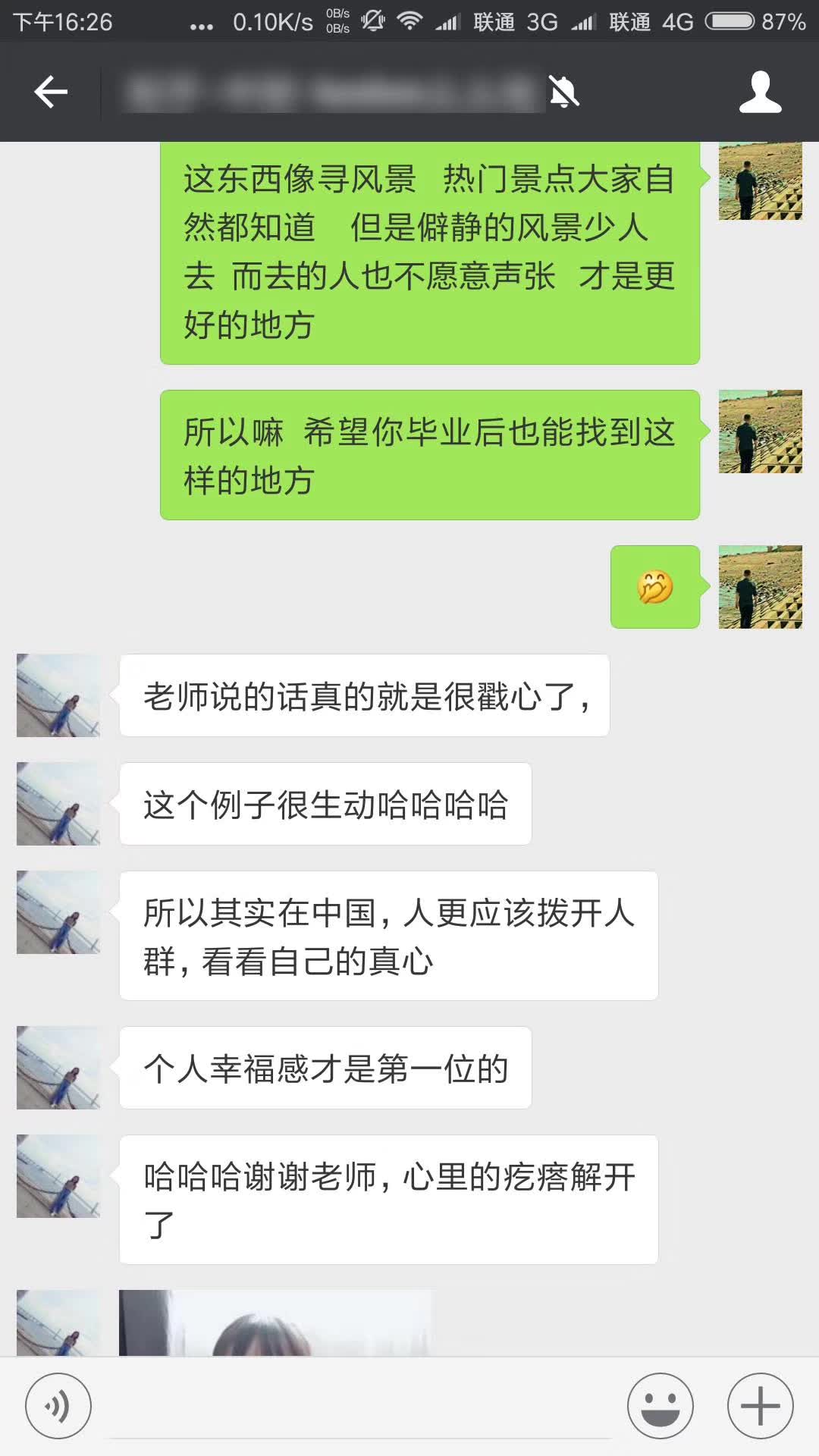Go back using the top arrow
The height and width of the screenshot is (1456, 819).
[51, 92]
